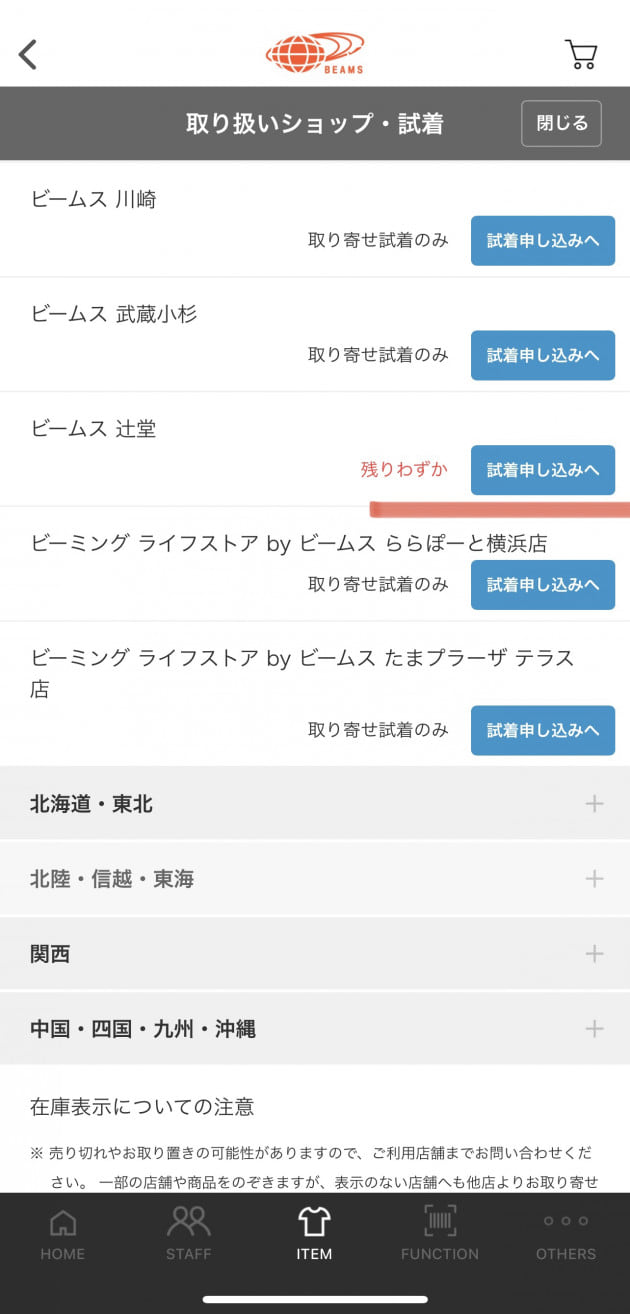Request a fitting at the ららぽーと横浜店
The width and height of the screenshot is (630, 1314).
tap(543, 585)
